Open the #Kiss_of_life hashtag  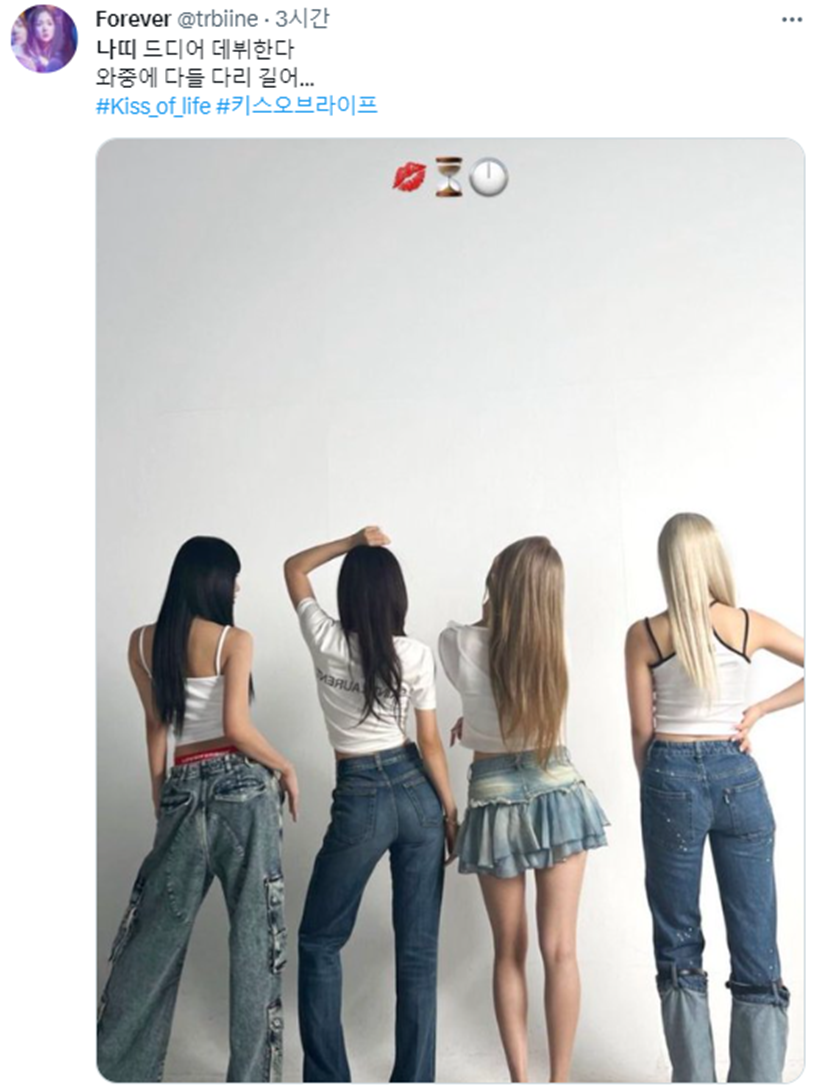tap(153, 105)
